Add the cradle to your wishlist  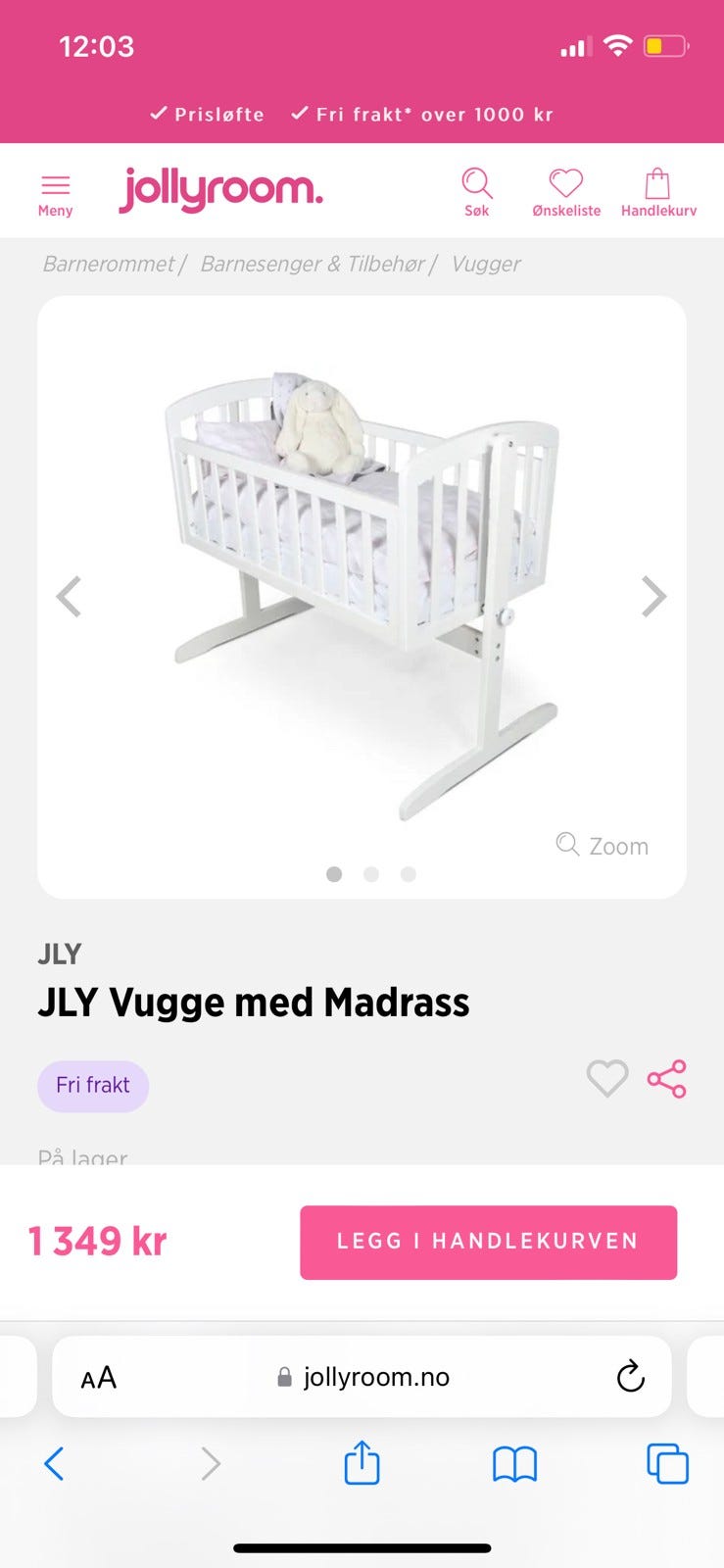[606, 1079]
